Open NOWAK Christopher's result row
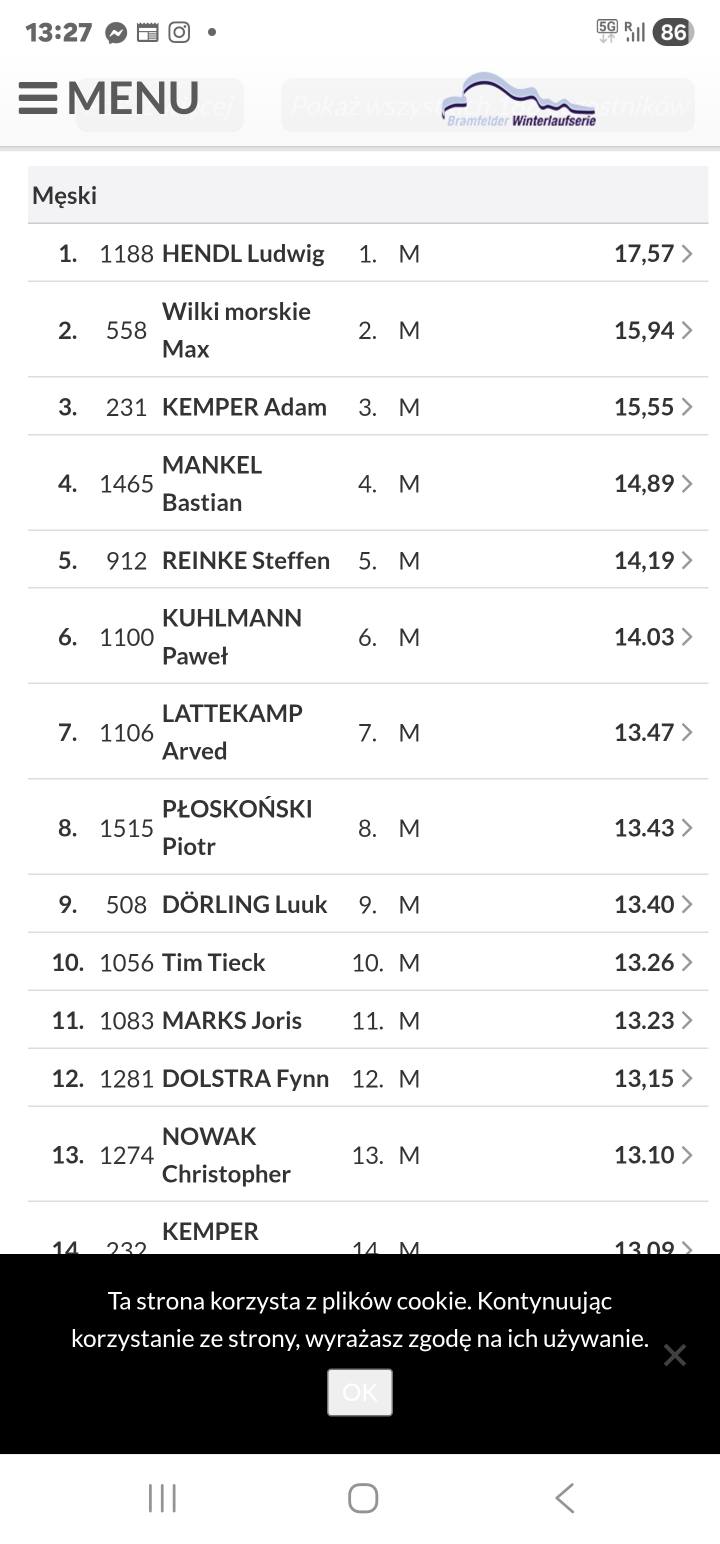The height and width of the screenshot is (1544, 720). pos(368,1155)
